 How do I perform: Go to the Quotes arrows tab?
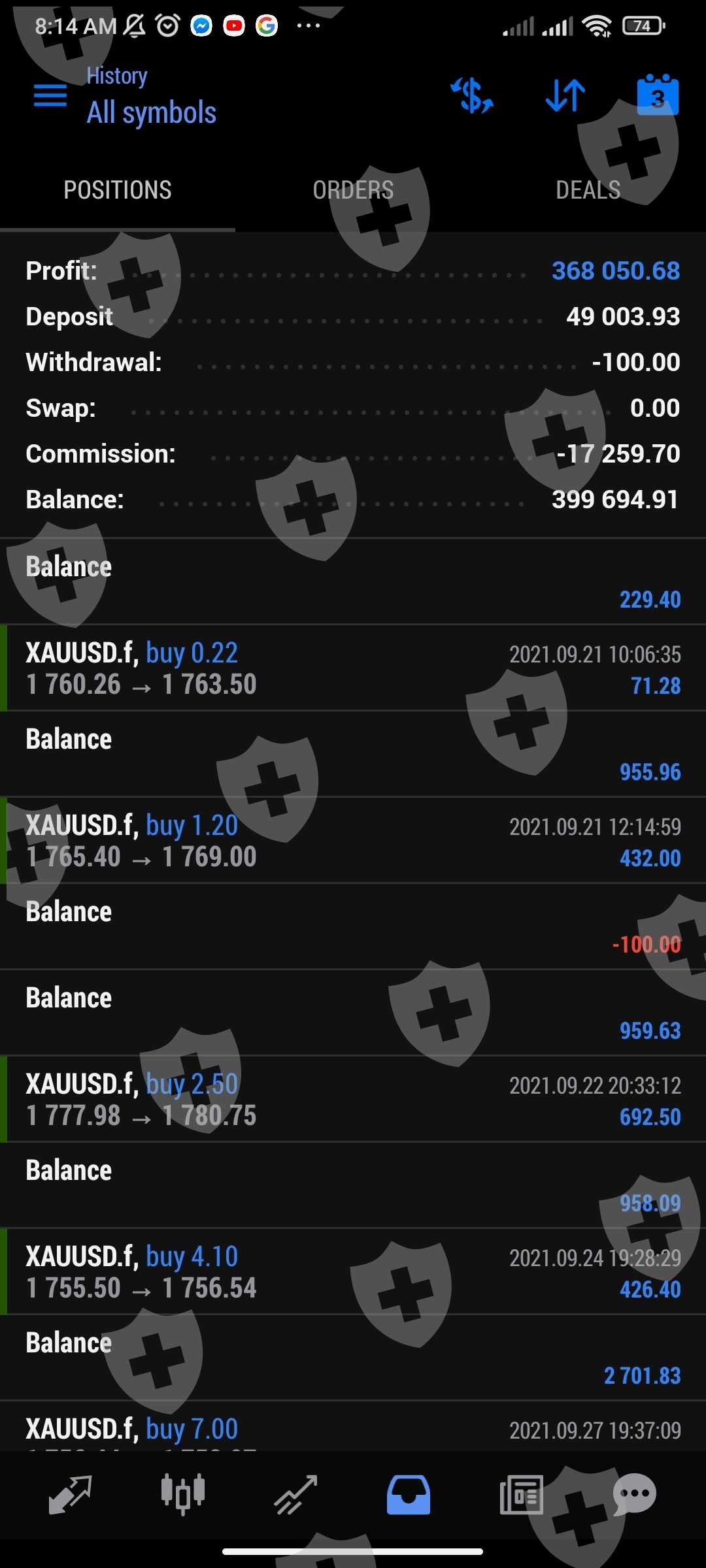pos(70,1494)
